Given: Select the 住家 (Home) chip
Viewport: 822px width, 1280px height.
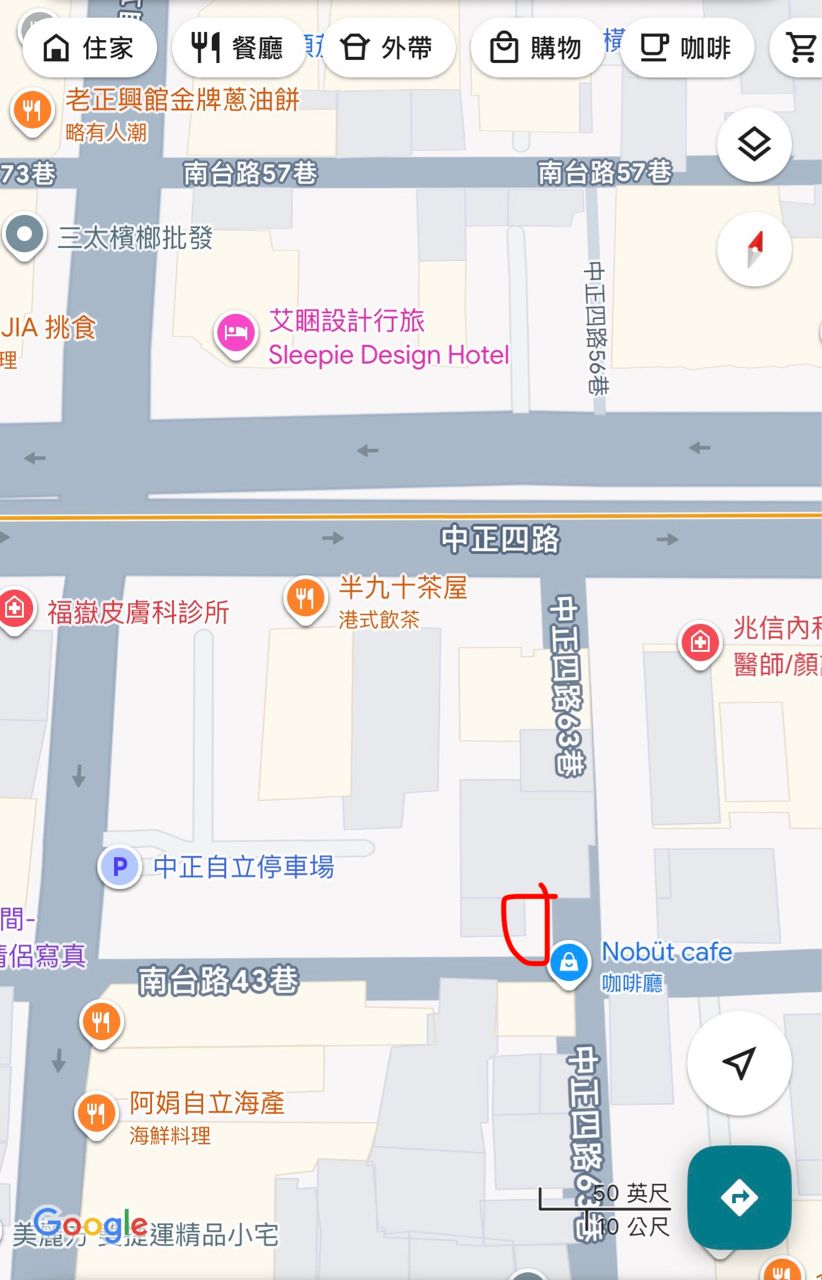Looking at the screenshot, I should click(x=90, y=47).
